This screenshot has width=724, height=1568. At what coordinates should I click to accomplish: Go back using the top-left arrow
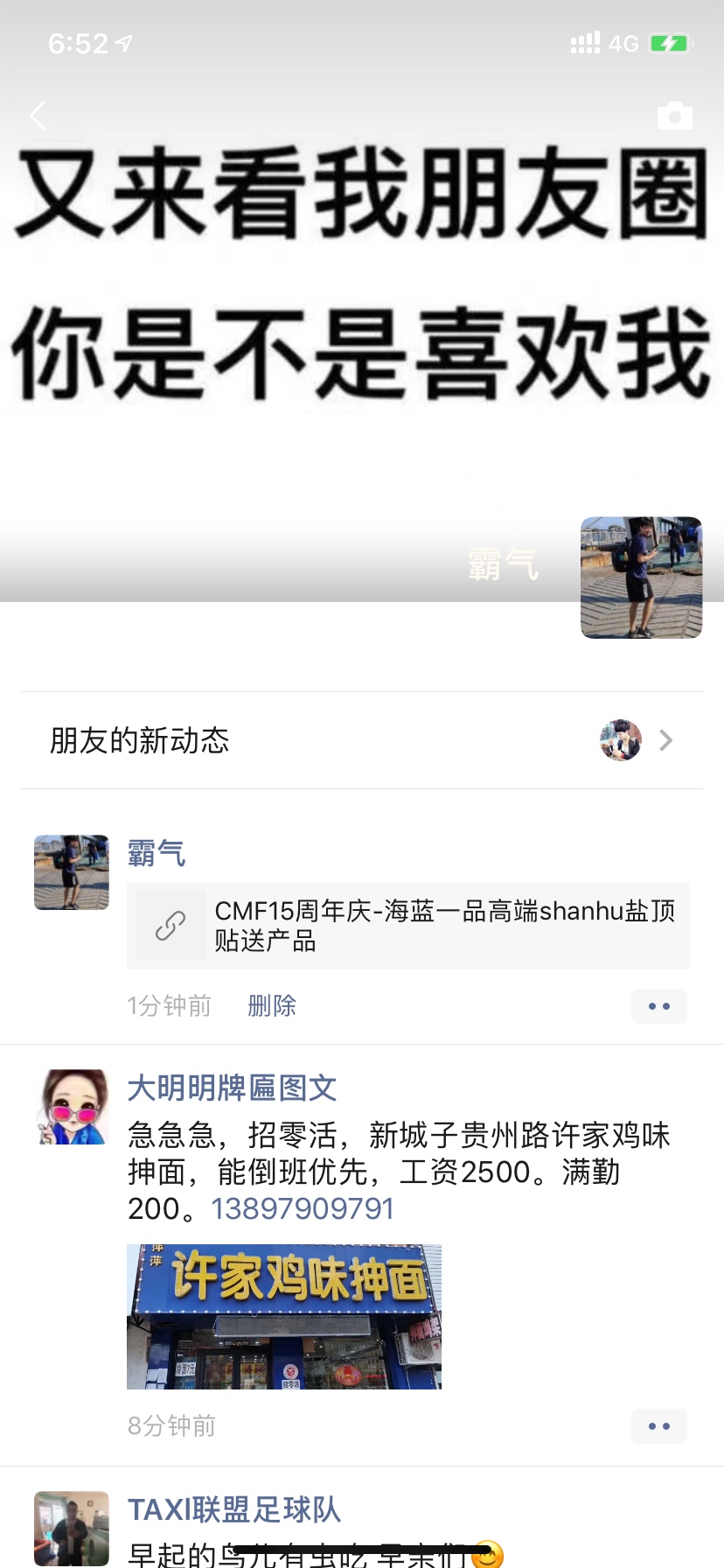[x=38, y=115]
